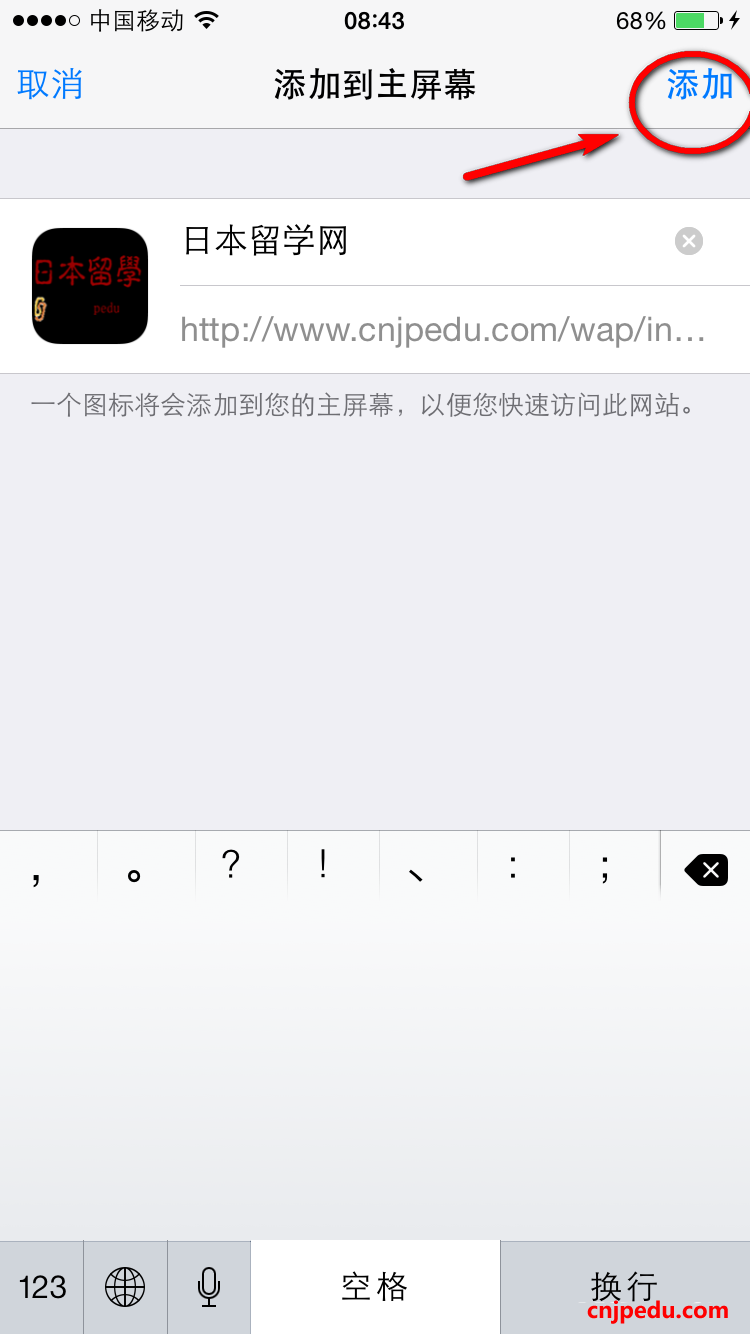Tap the 换行 return key

pos(624,1287)
